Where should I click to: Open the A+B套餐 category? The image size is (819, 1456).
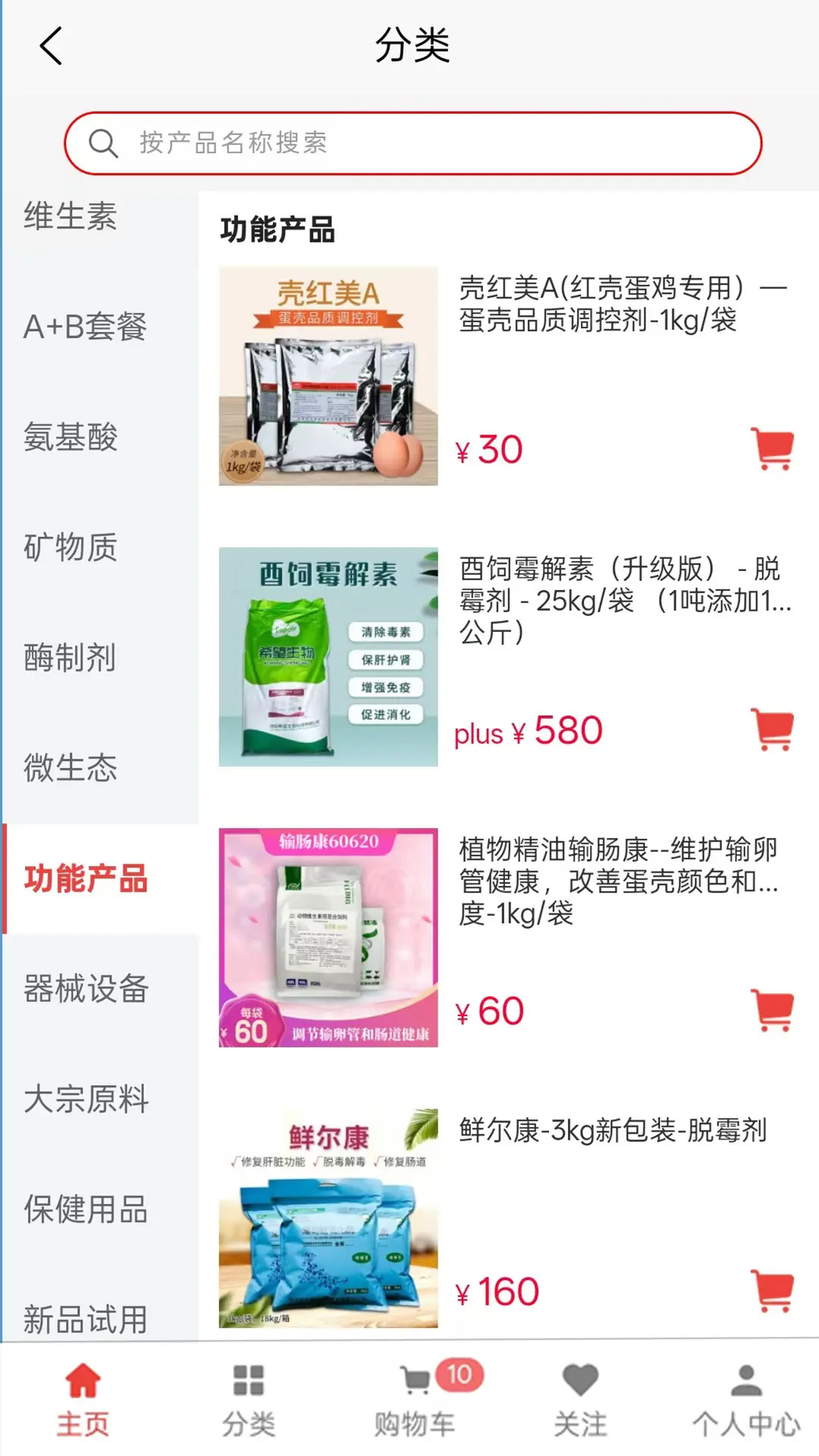85,327
